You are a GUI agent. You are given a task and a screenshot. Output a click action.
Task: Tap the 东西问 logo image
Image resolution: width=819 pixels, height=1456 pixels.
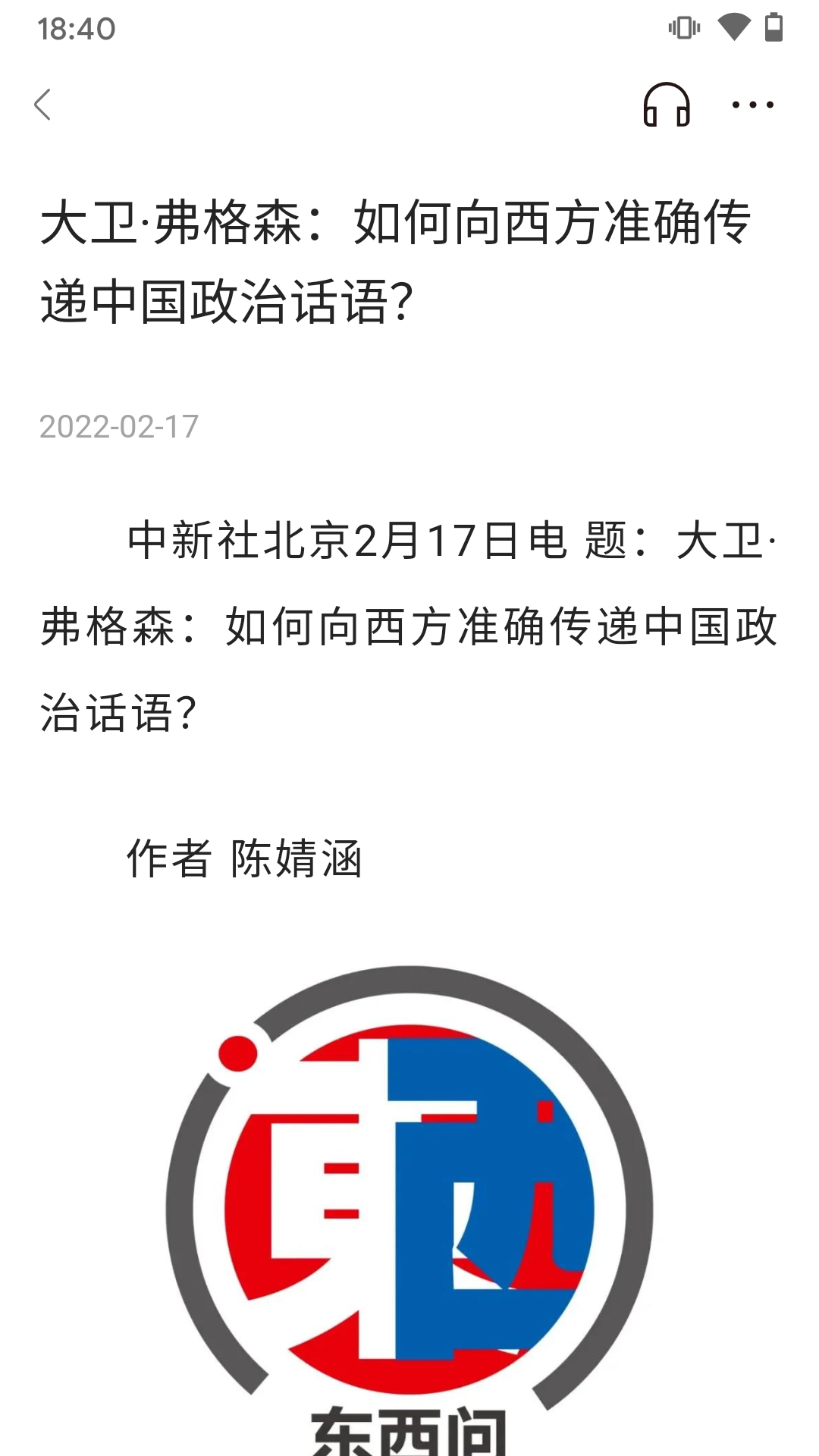(x=409, y=1191)
